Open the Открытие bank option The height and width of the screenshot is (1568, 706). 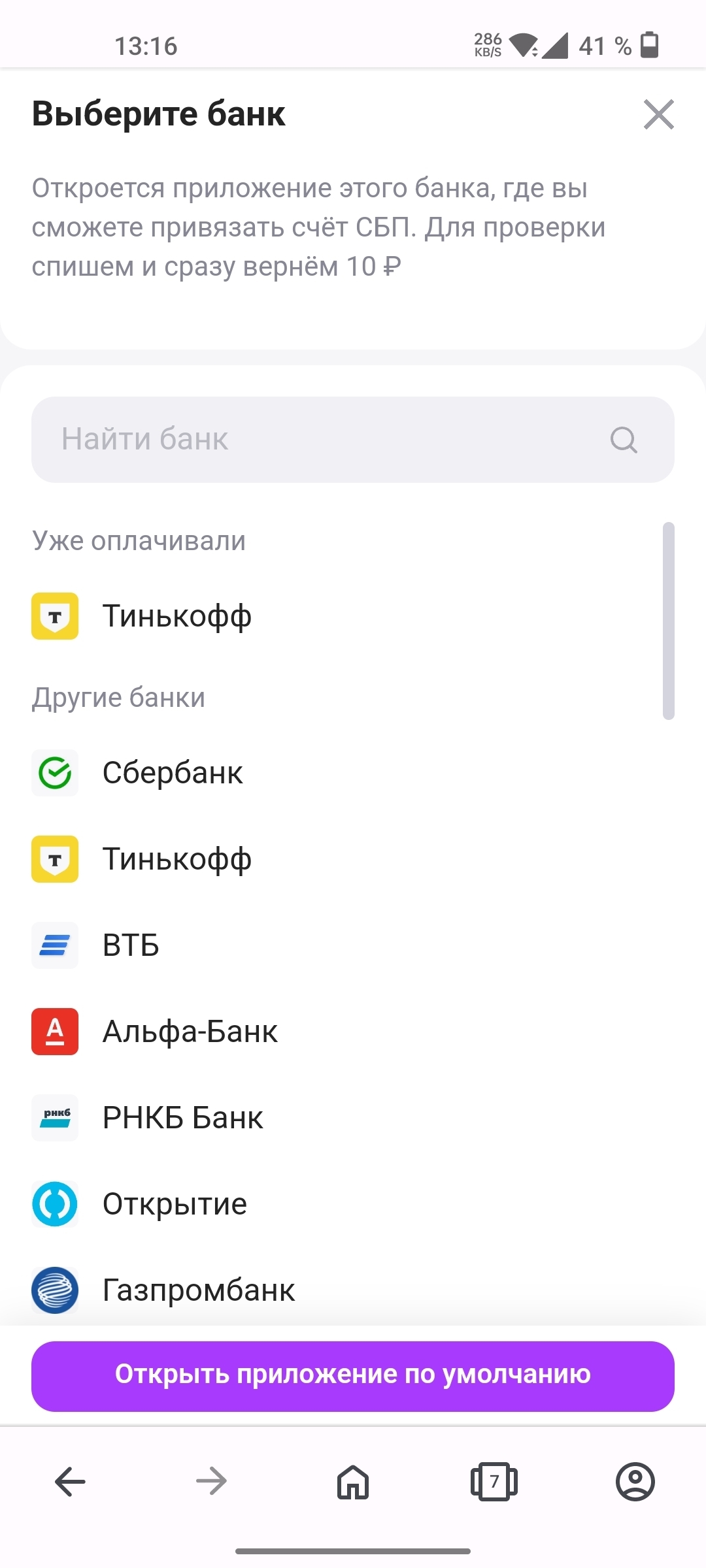pos(175,1204)
